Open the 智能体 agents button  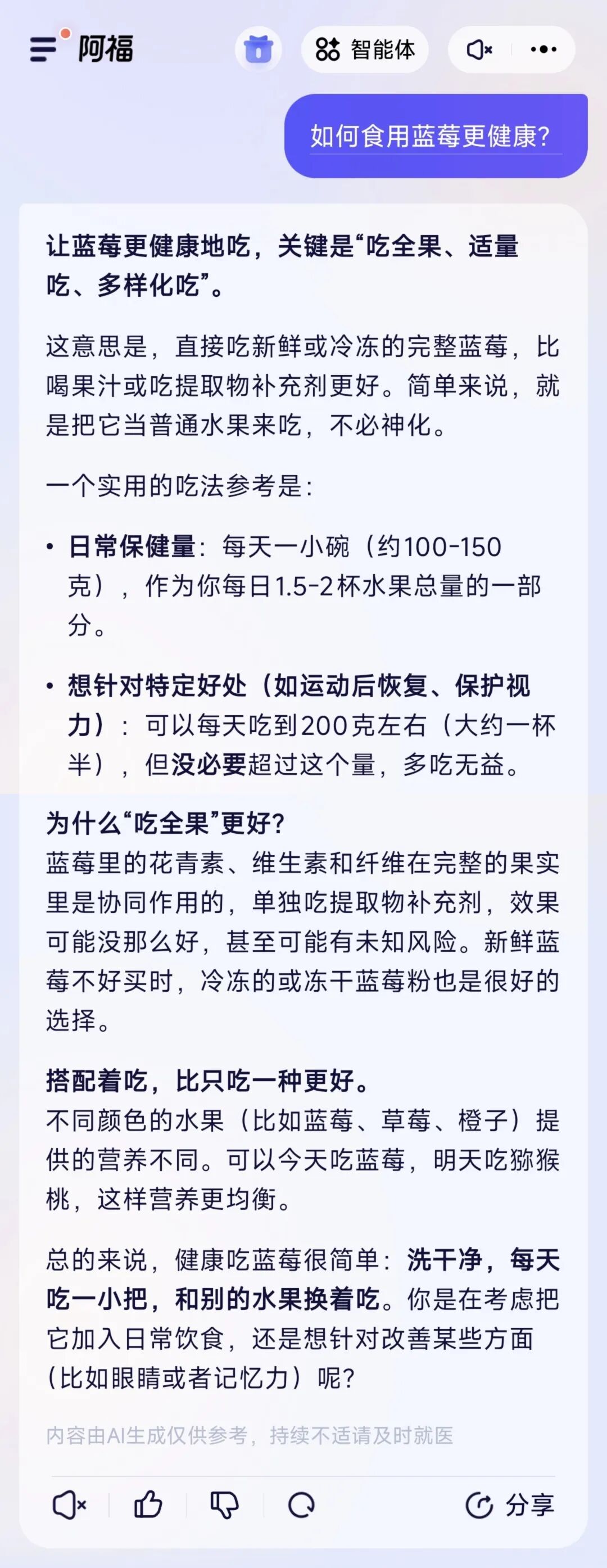[365, 49]
